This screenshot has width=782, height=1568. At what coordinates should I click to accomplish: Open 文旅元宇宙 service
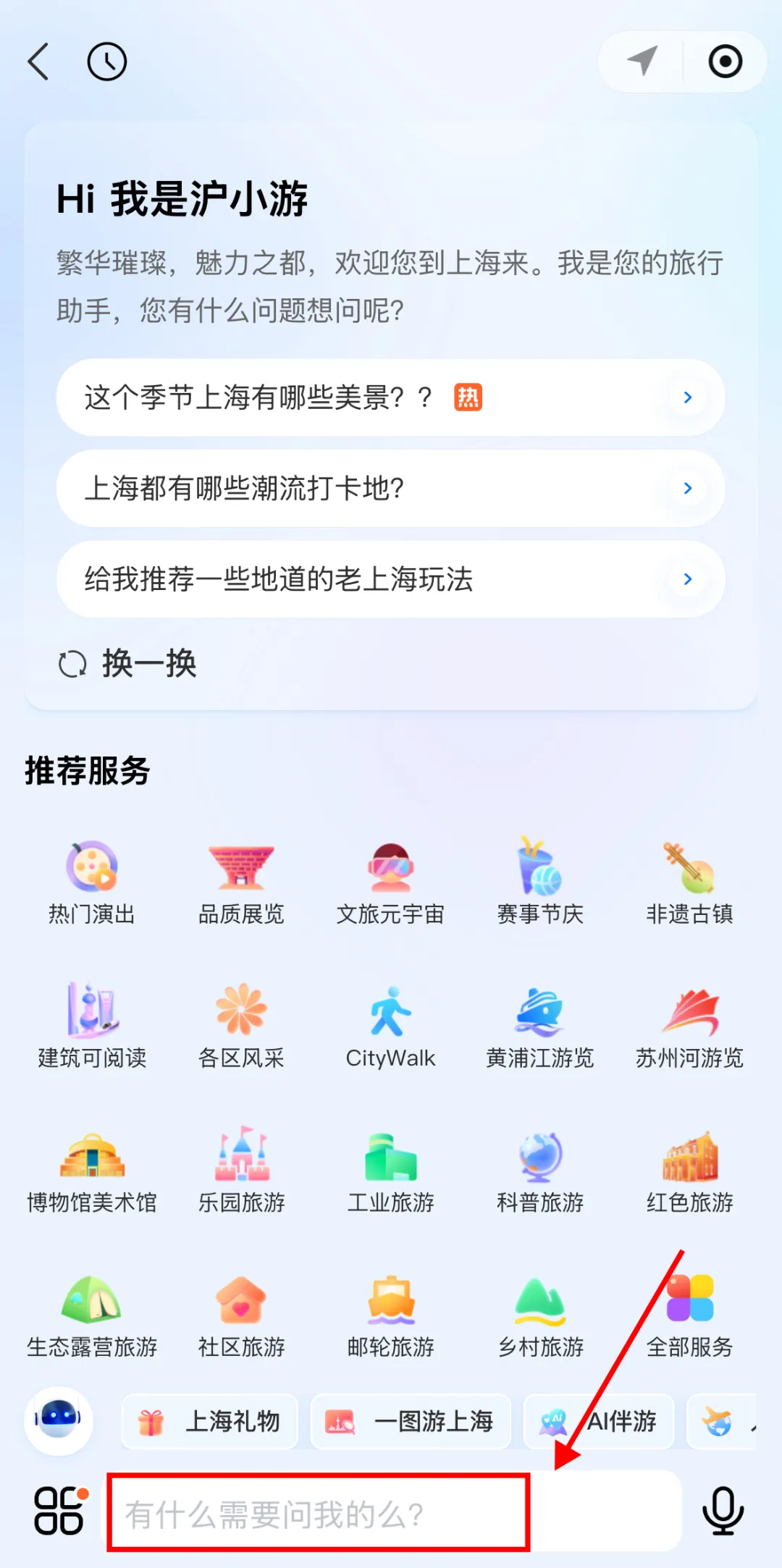(391, 883)
